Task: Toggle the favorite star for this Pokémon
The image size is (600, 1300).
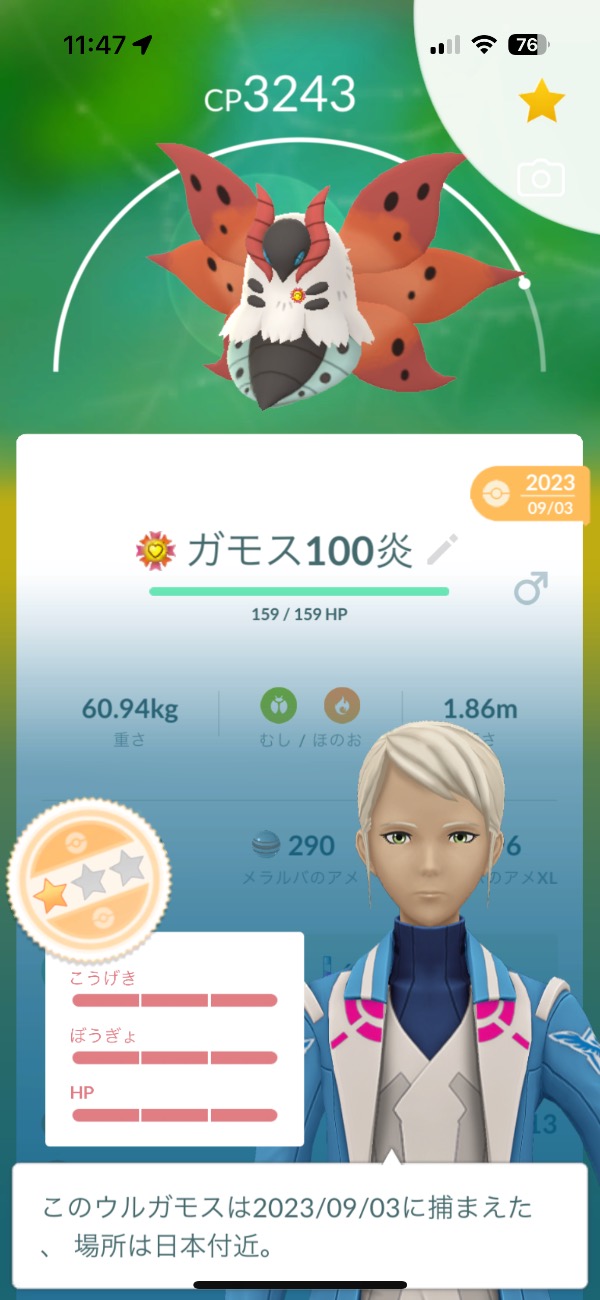Action: [x=542, y=101]
